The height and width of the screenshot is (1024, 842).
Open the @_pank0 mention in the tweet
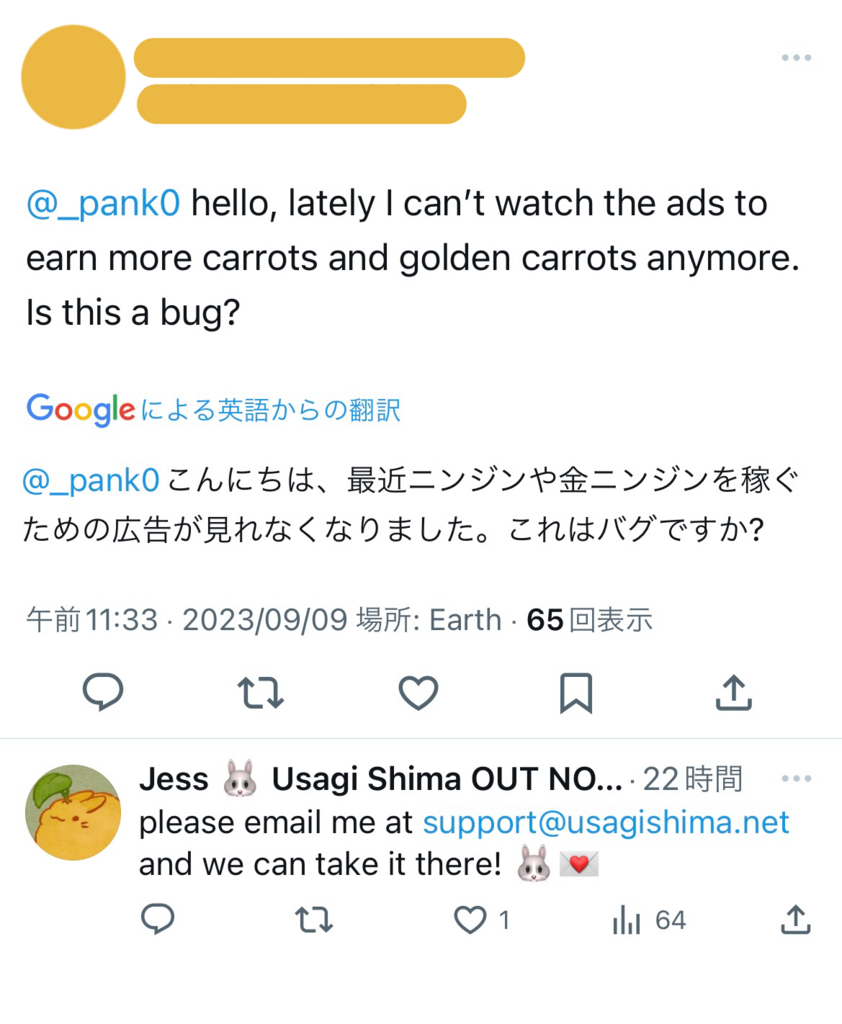click(x=103, y=204)
